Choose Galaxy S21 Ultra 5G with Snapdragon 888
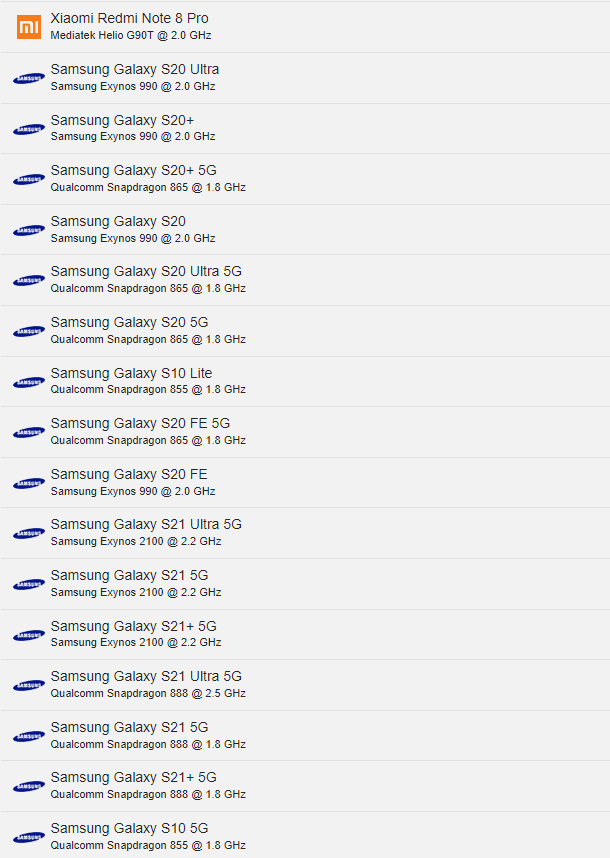610x858 pixels. coord(305,685)
